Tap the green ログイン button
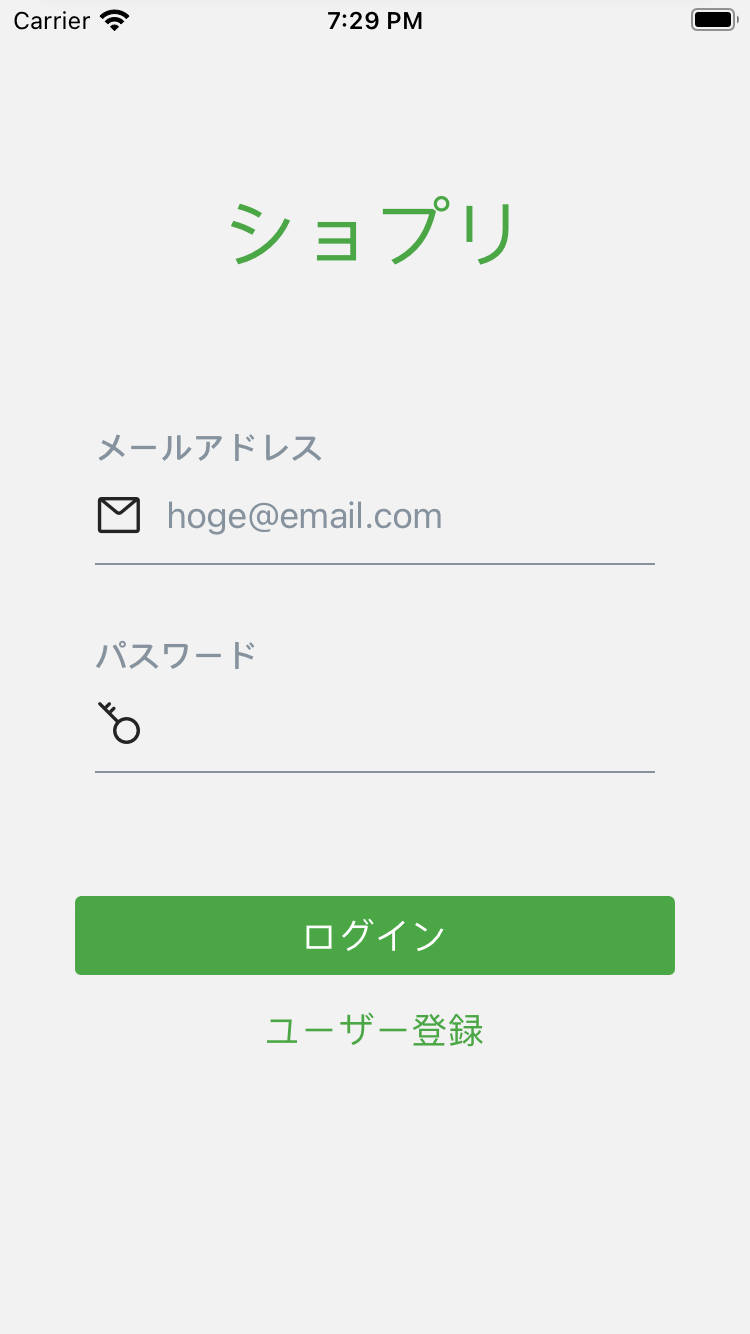750x1334 pixels. (x=375, y=936)
